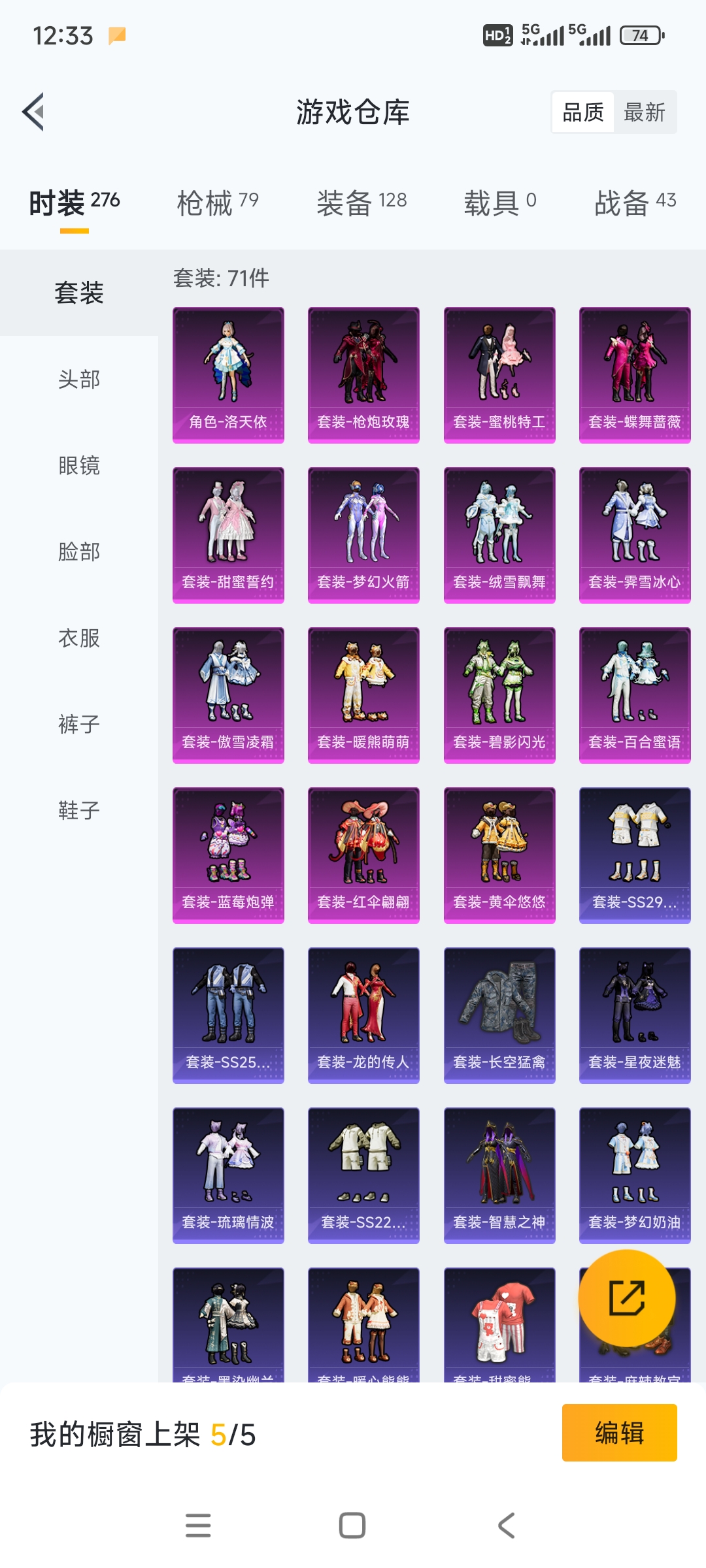
Task: Go back using the top-left arrow
Action: [x=34, y=112]
